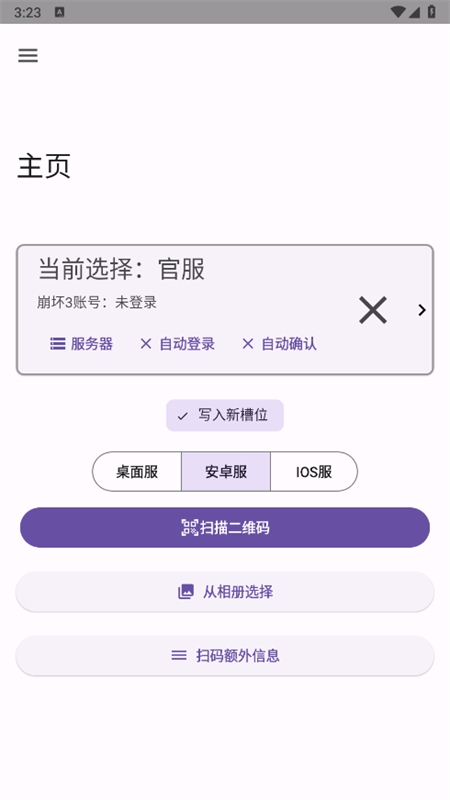The width and height of the screenshot is (450, 800).
Task: Tap the 扫描二维码 button
Action: click(x=225, y=528)
